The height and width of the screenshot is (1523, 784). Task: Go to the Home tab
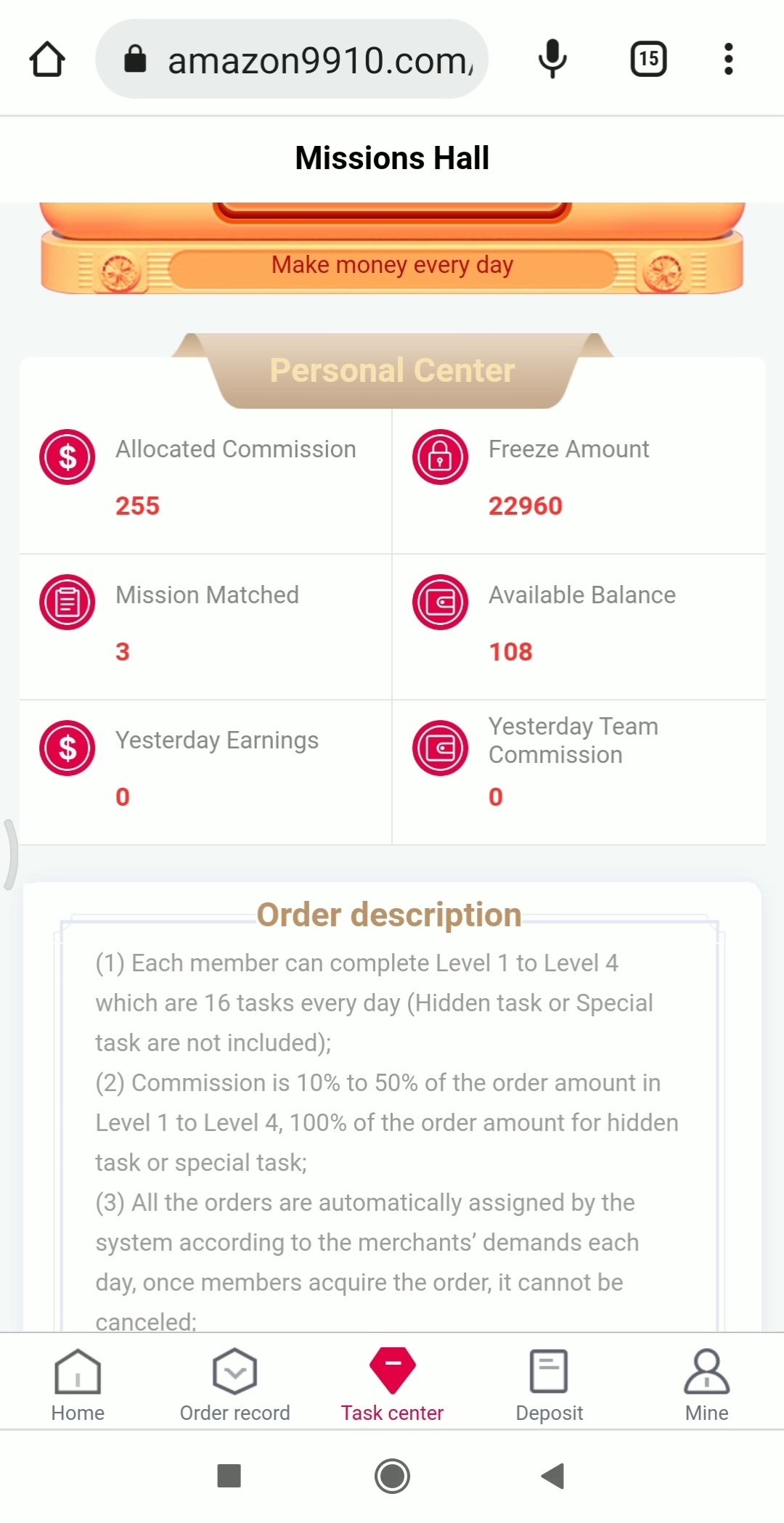pyautogui.click(x=78, y=1385)
